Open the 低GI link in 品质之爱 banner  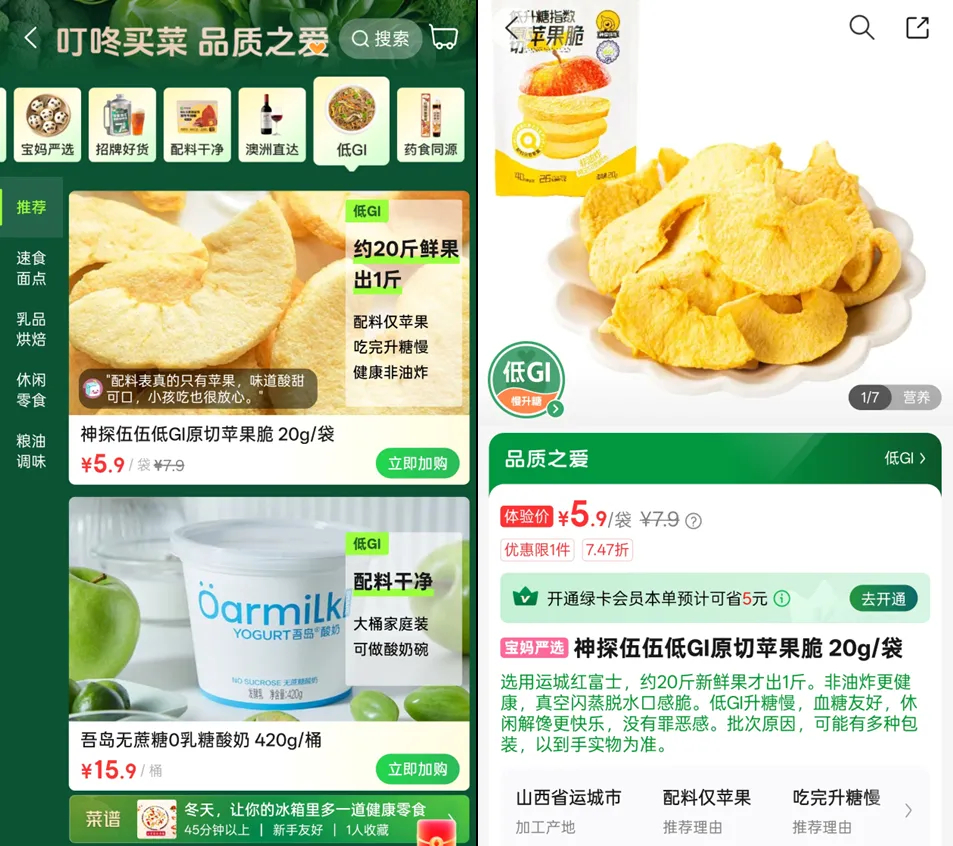coord(905,458)
